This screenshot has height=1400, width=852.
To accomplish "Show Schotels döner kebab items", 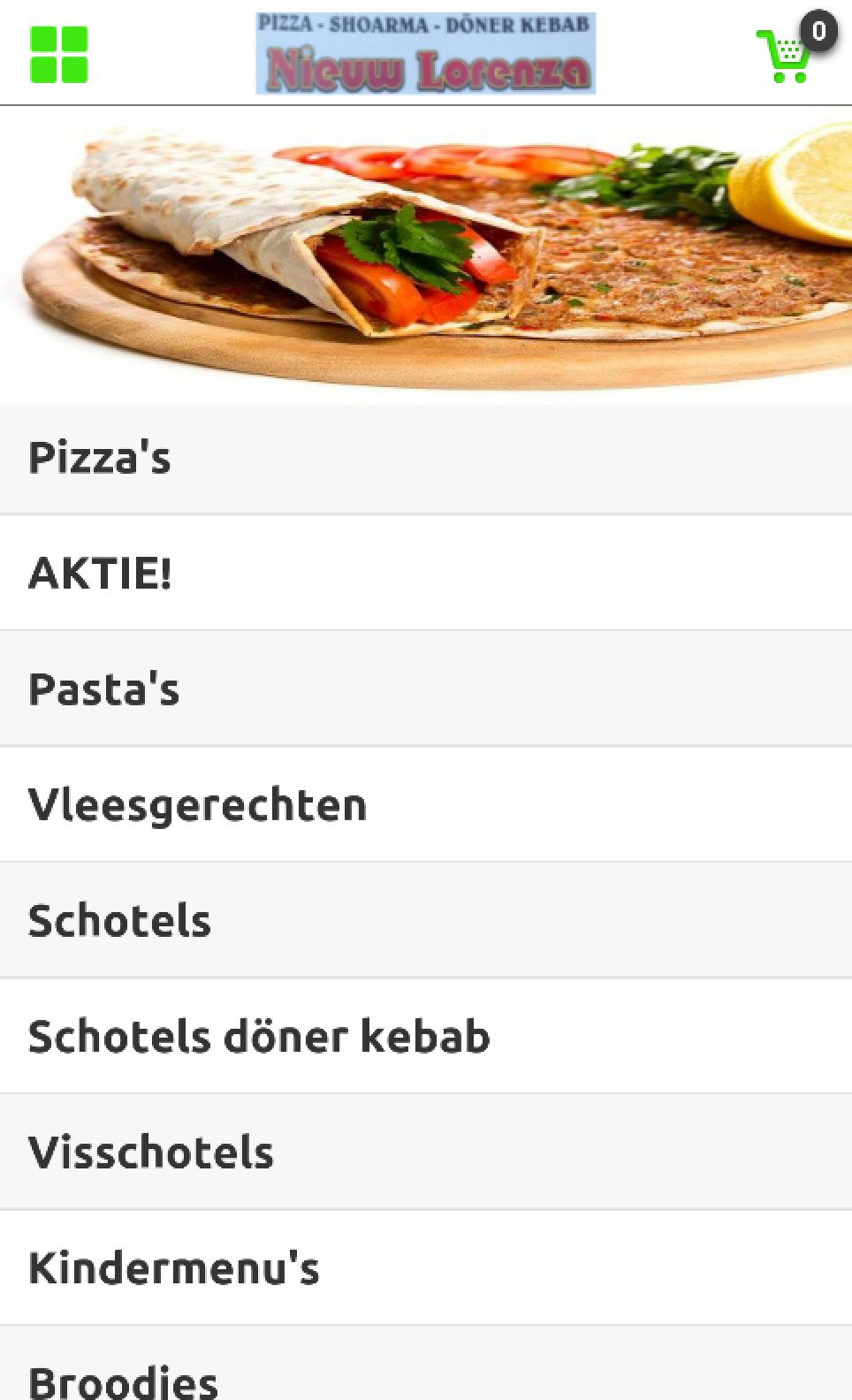I will [426, 1037].
